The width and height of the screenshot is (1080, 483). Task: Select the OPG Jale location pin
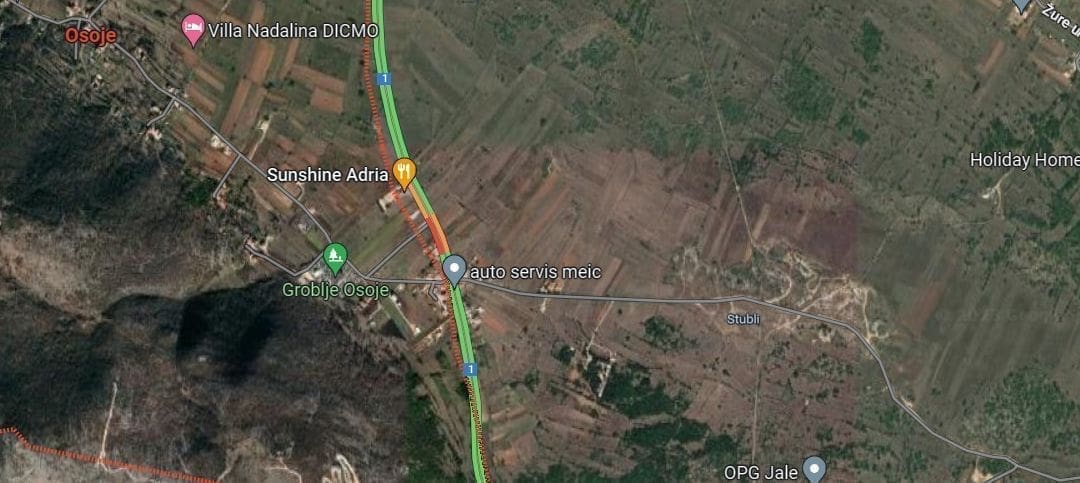(815, 469)
